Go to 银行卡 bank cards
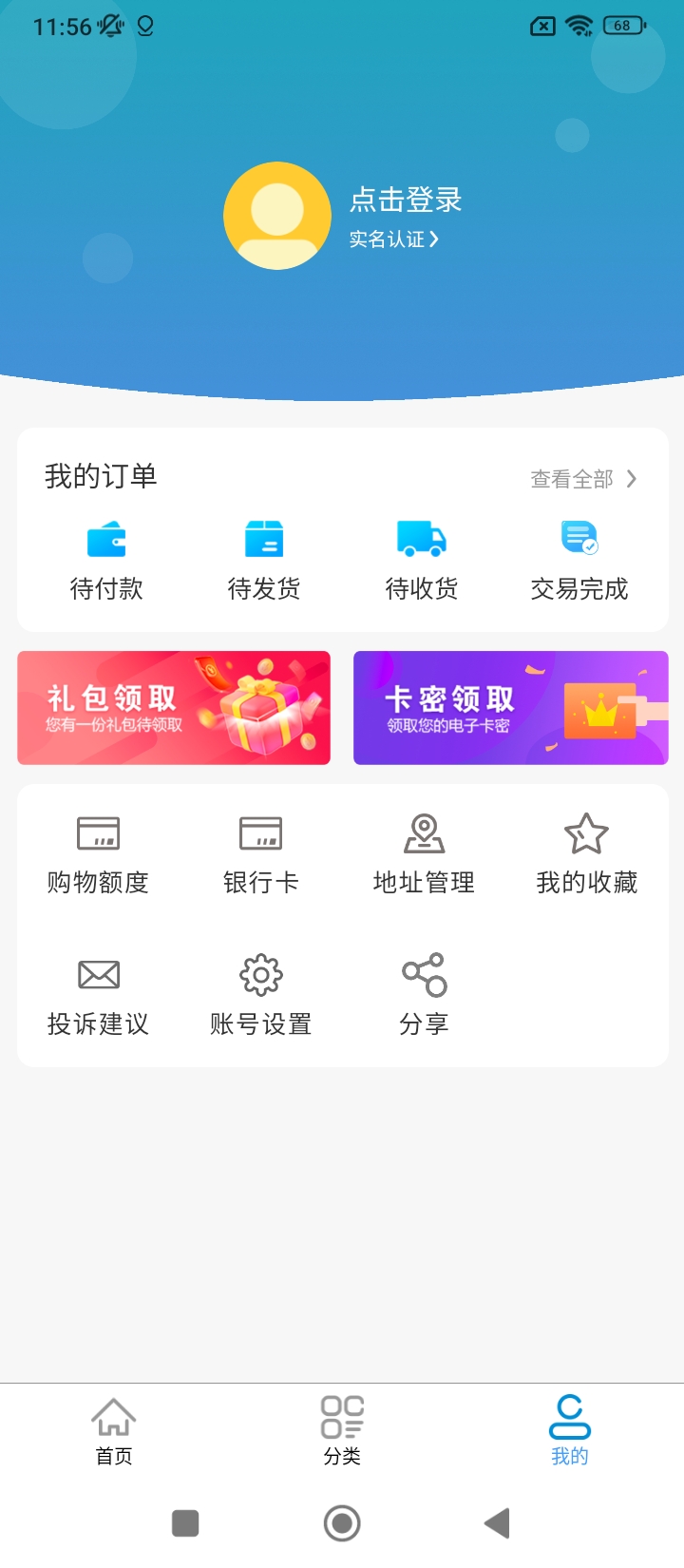Viewport: 684px width, 1568px height. (261, 854)
